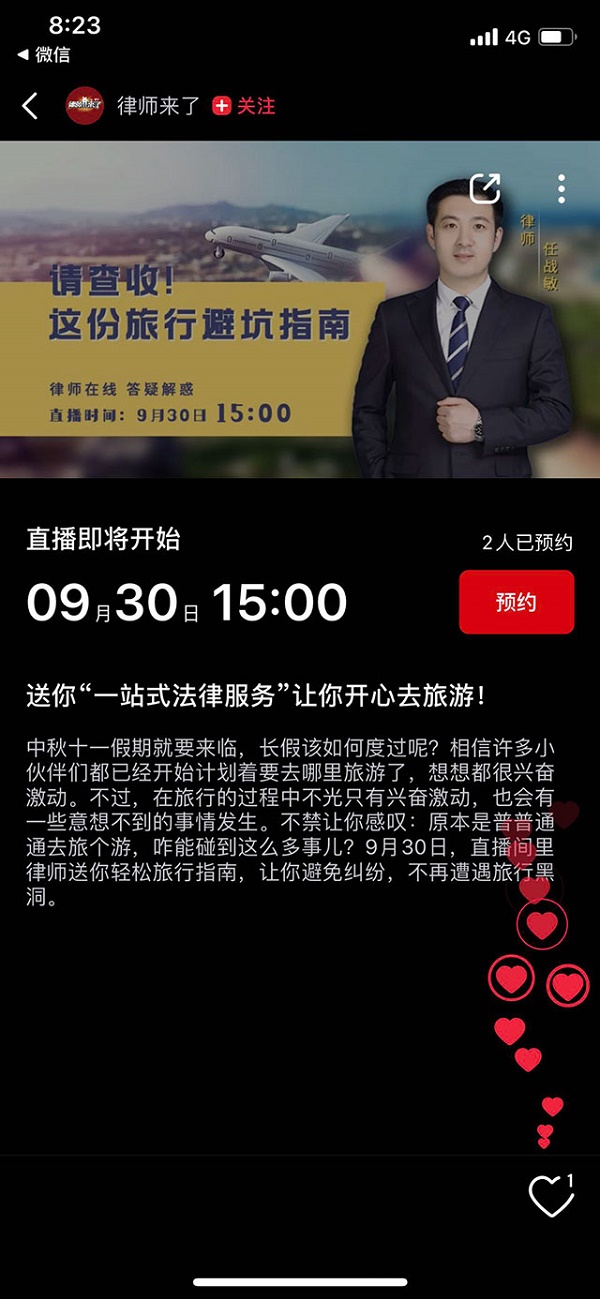Open the three-dot overflow menu
Image resolution: width=600 pixels, height=1299 pixels.
tap(562, 188)
